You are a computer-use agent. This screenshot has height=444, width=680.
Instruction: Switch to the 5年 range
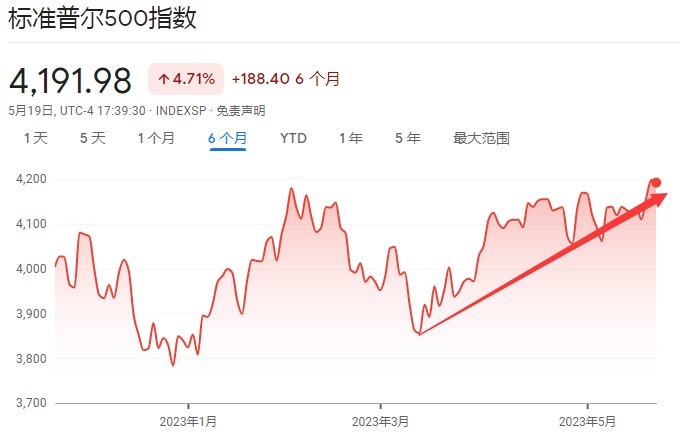[407, 138]
